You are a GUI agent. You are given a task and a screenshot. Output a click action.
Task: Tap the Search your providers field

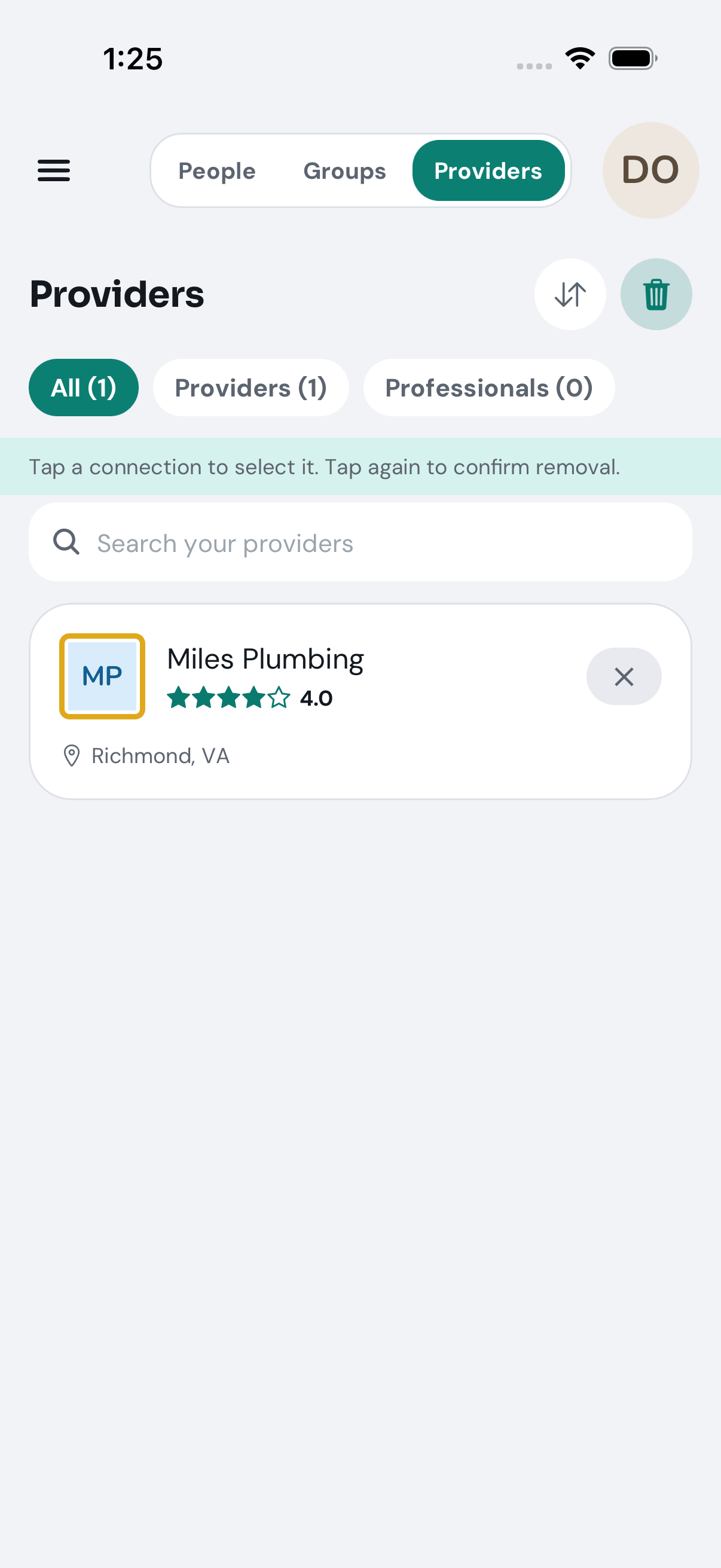tap(360, 542)
